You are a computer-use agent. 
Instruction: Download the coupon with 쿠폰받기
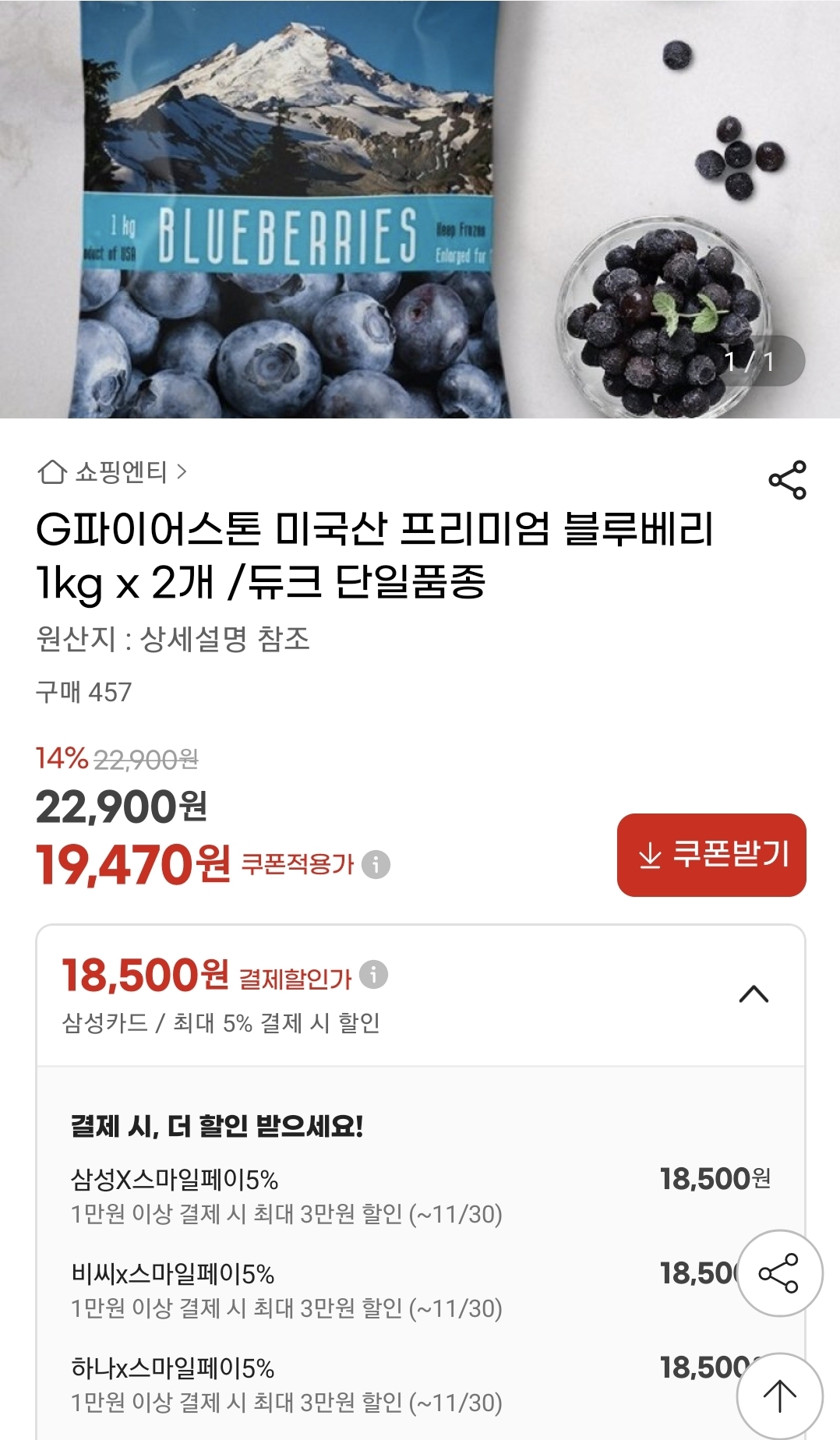(711, 855)
